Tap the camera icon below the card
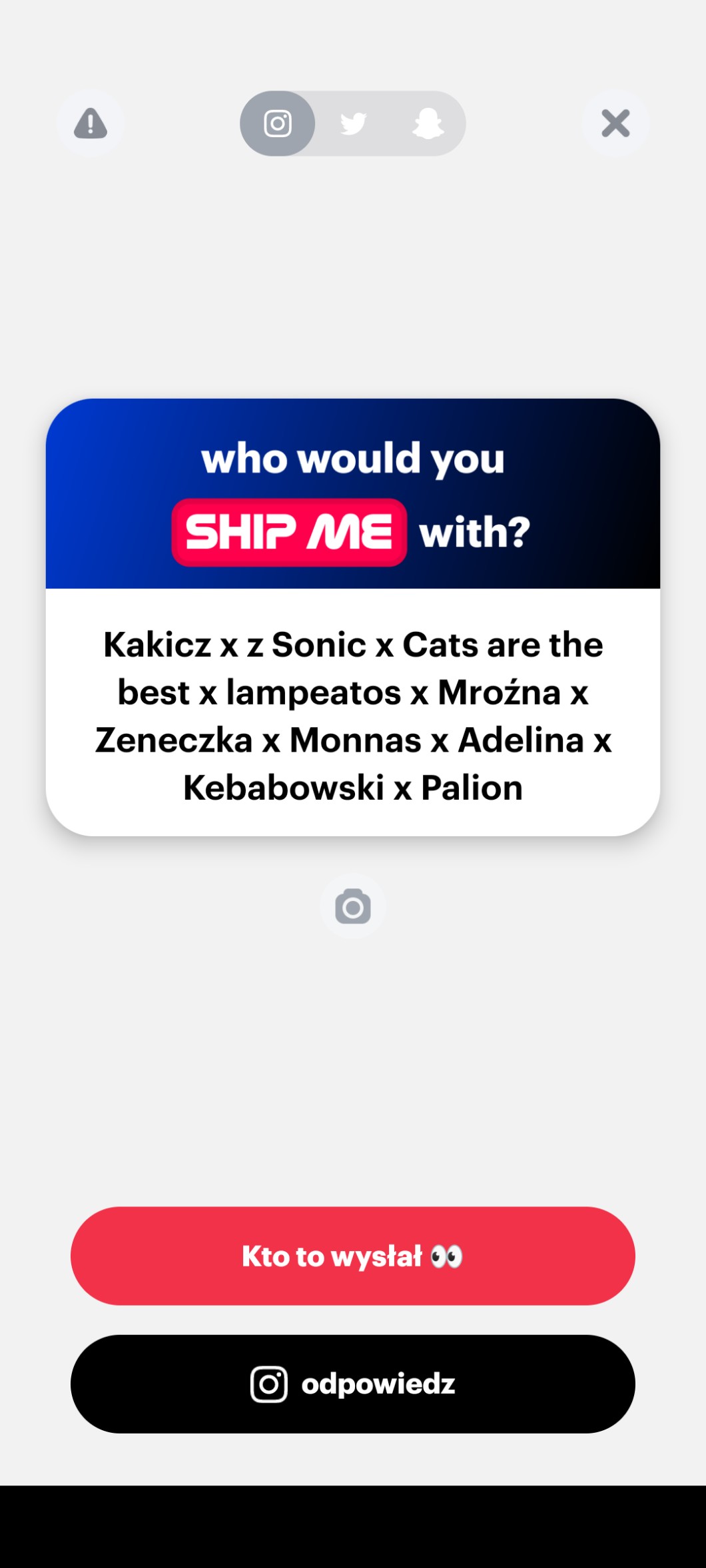Screen dimensions: 706x1568 point(353,907)
